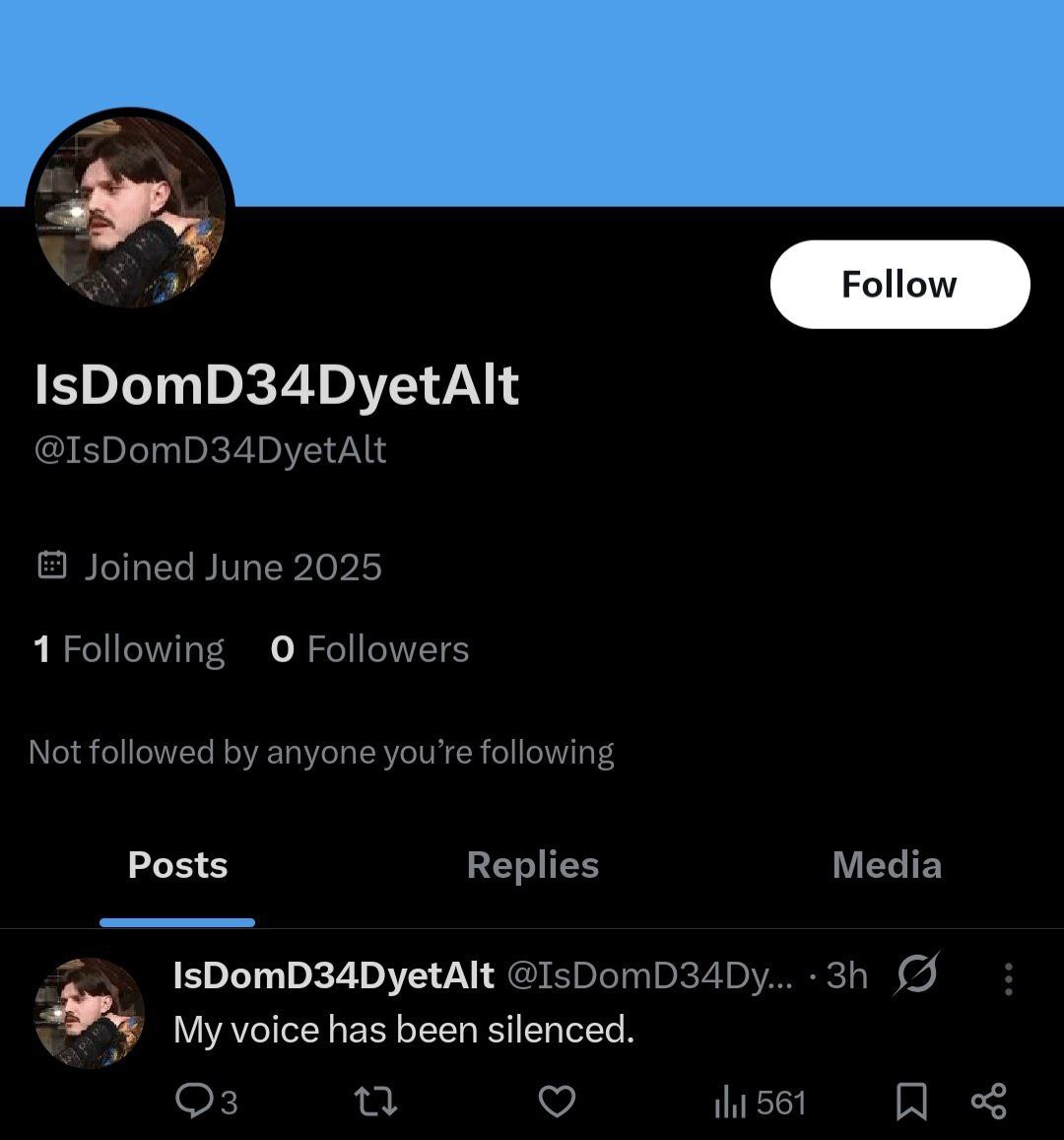View the 1 Following list
Image resolution: width=1064 pixels, height=1140 pixels.
[x=129, y=649]
